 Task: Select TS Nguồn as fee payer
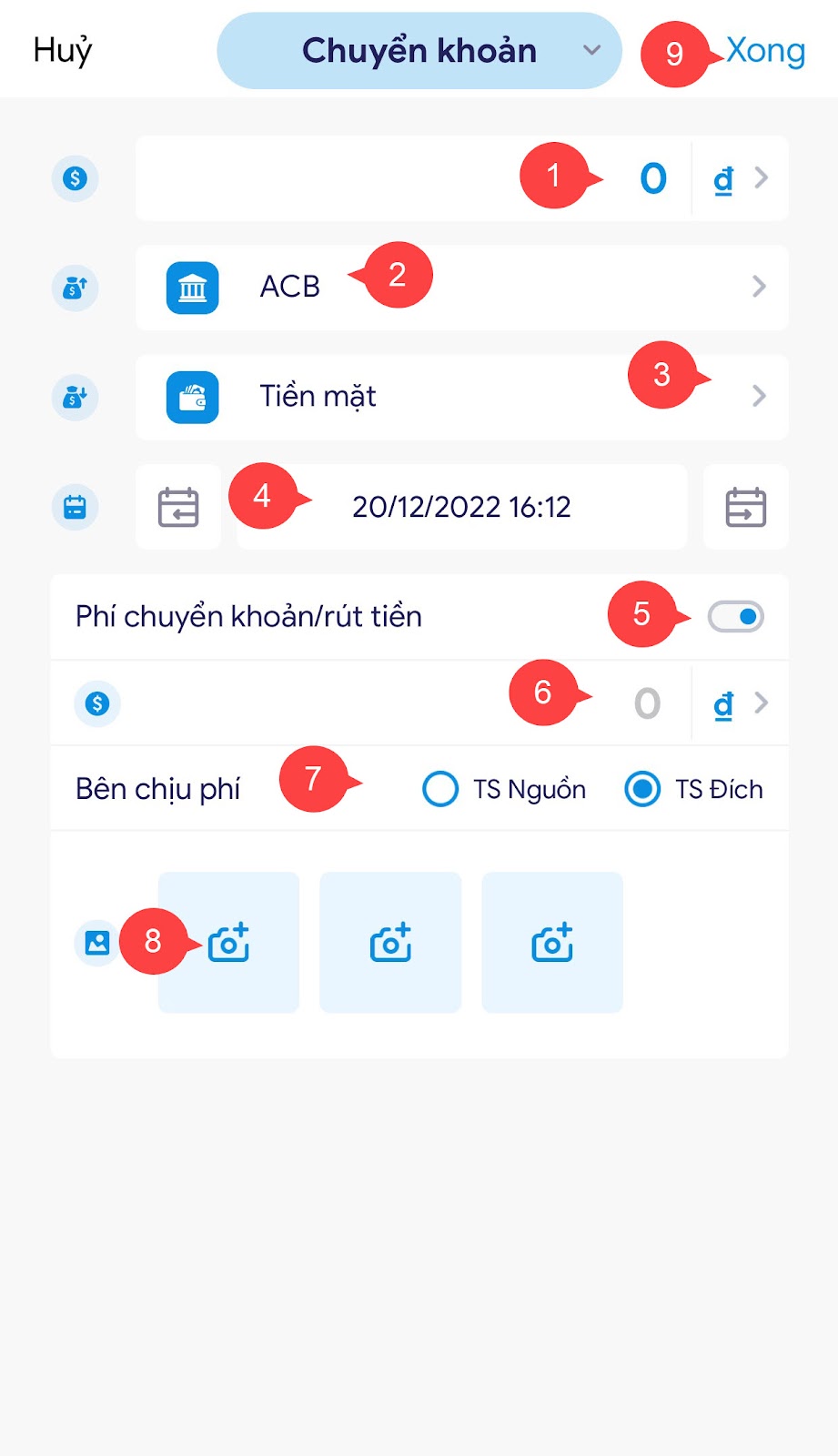click(x=504, y=789)
